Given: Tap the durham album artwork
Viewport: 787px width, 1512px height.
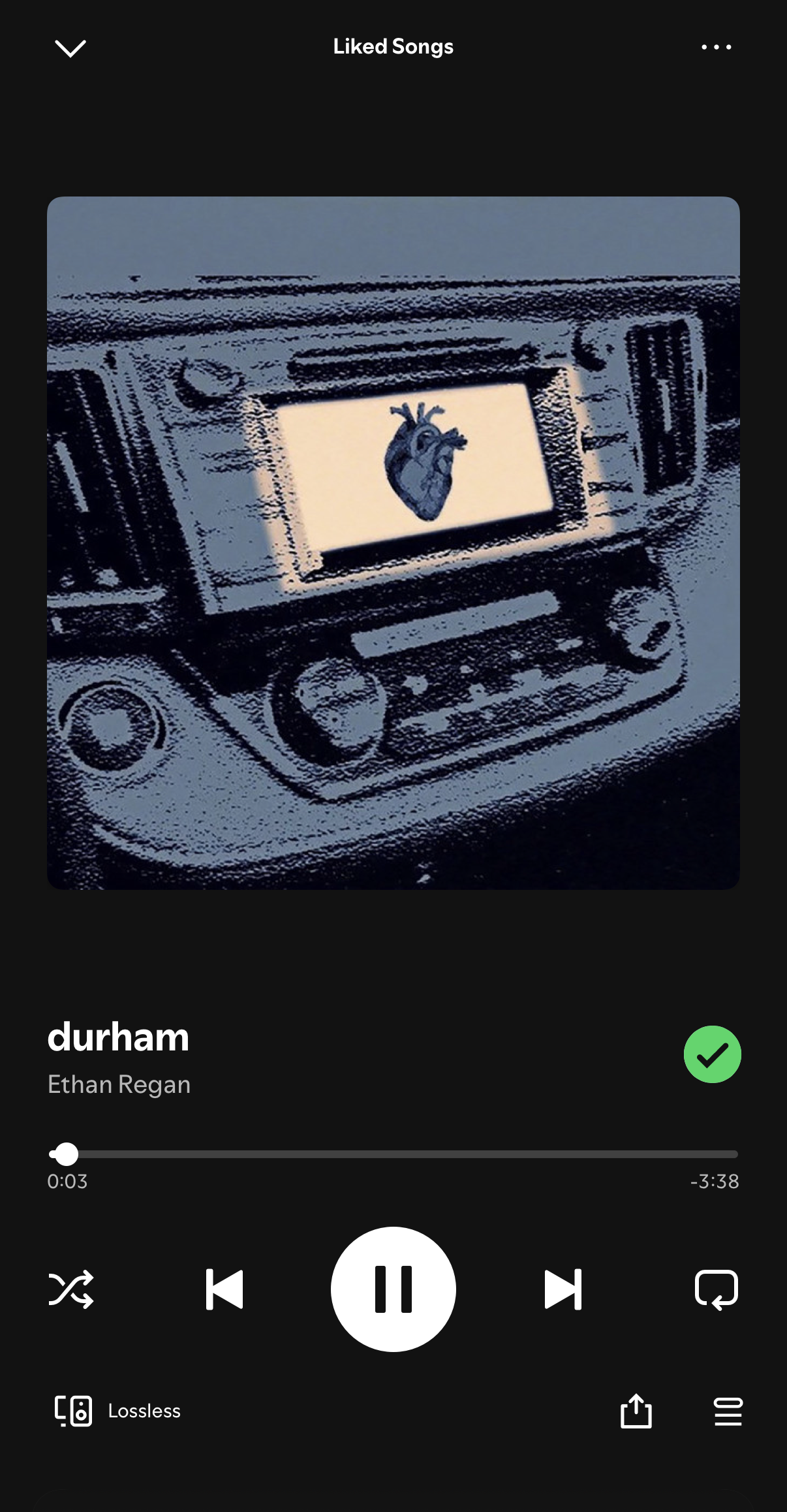Looking at the screenshot, I should (393, 543).
